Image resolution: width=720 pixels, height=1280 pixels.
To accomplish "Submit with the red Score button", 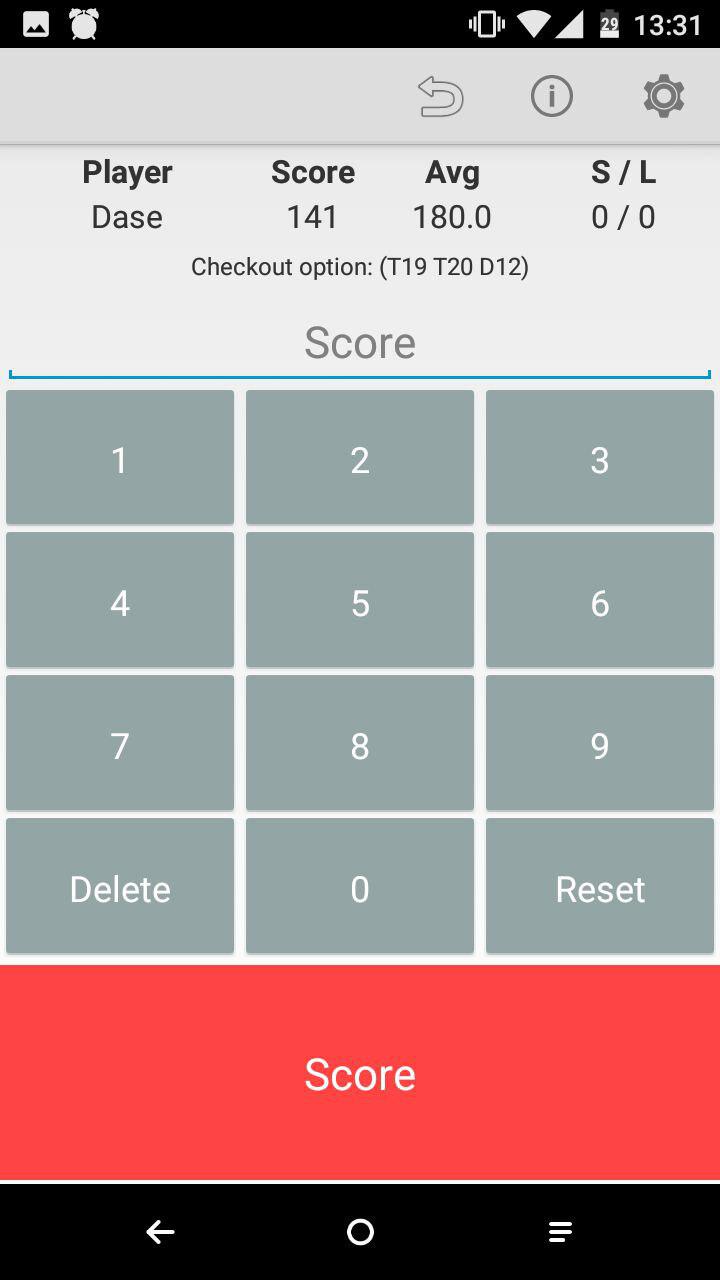I will pyautogui.click(x=360, y=1073).
